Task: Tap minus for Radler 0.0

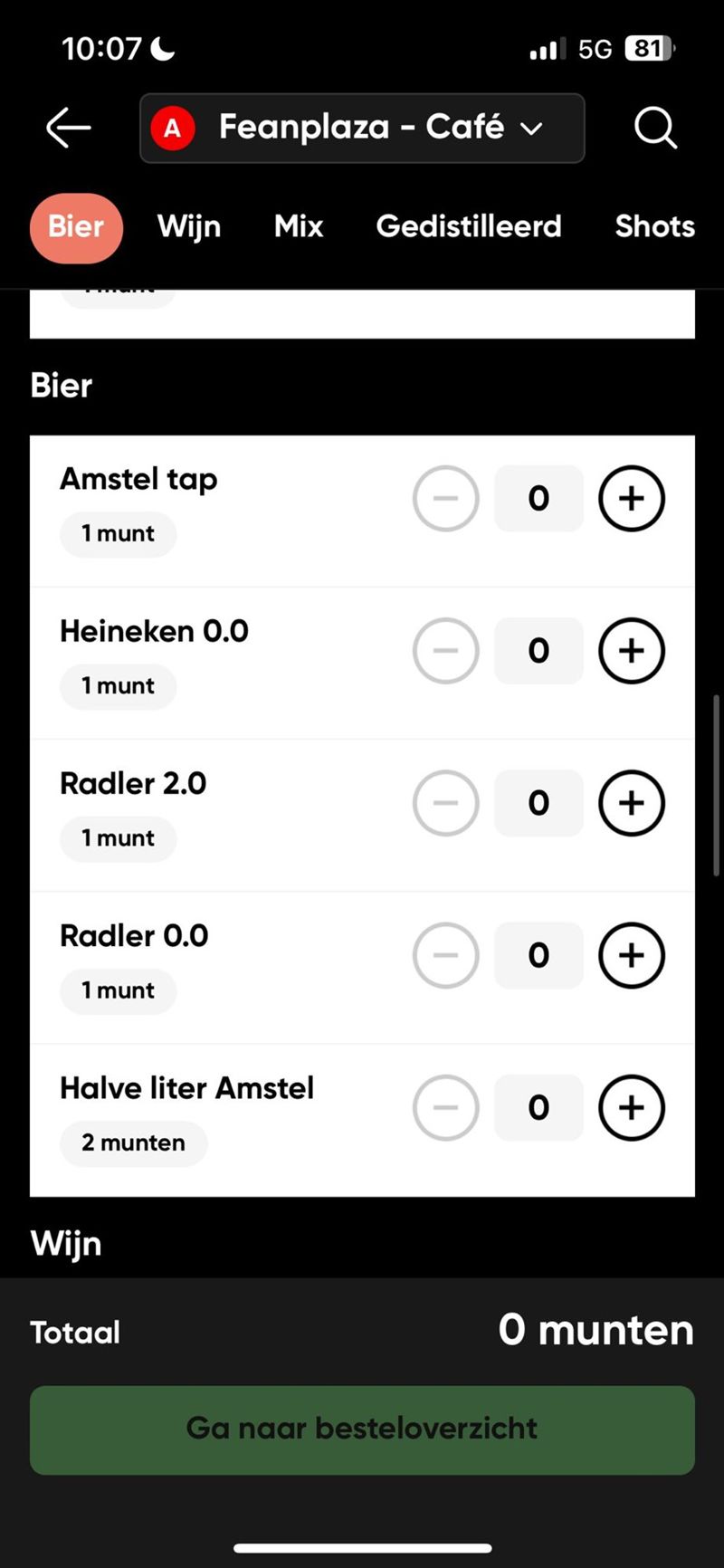Action: [445, 955]
